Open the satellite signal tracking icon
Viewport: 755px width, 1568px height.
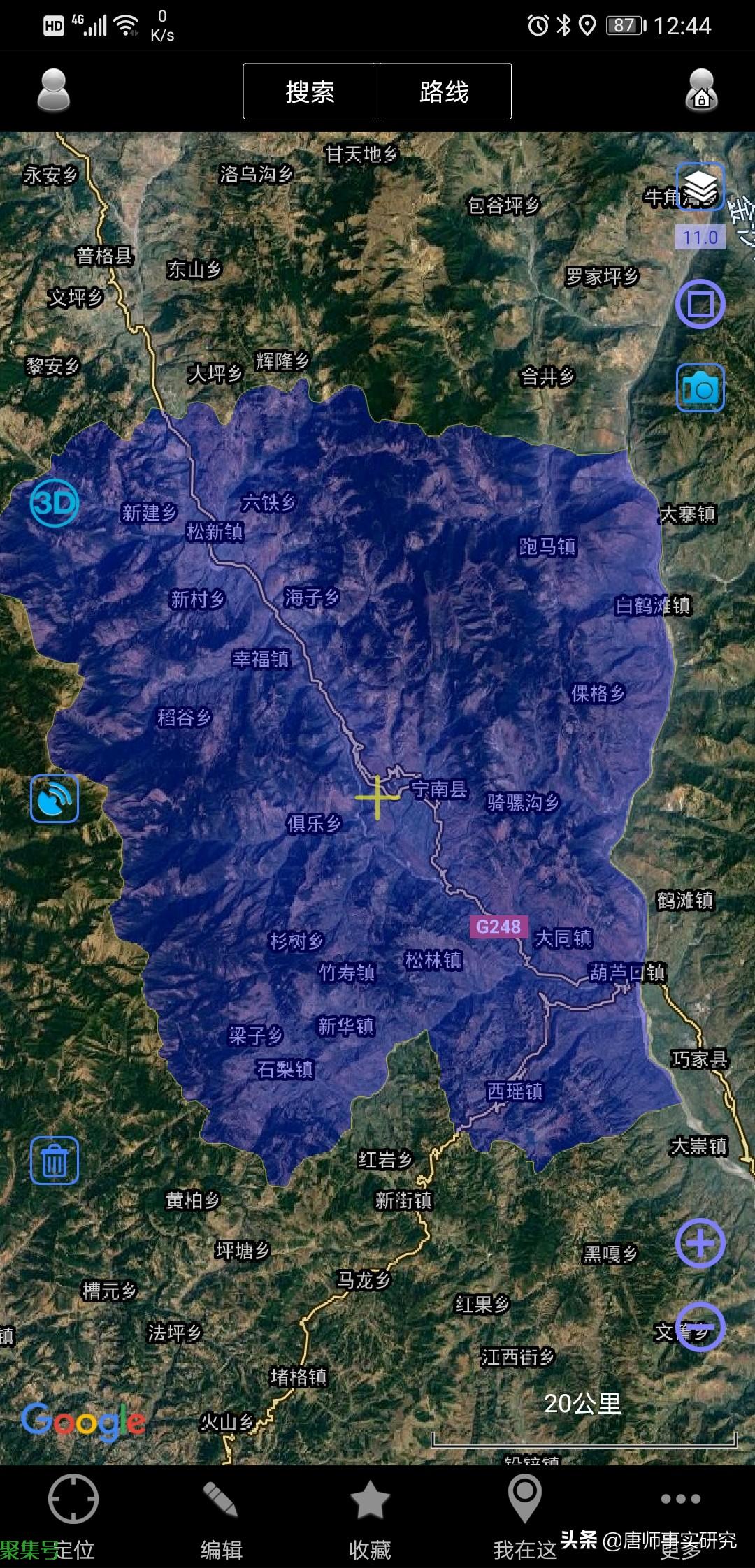click(x=55, y=798)
